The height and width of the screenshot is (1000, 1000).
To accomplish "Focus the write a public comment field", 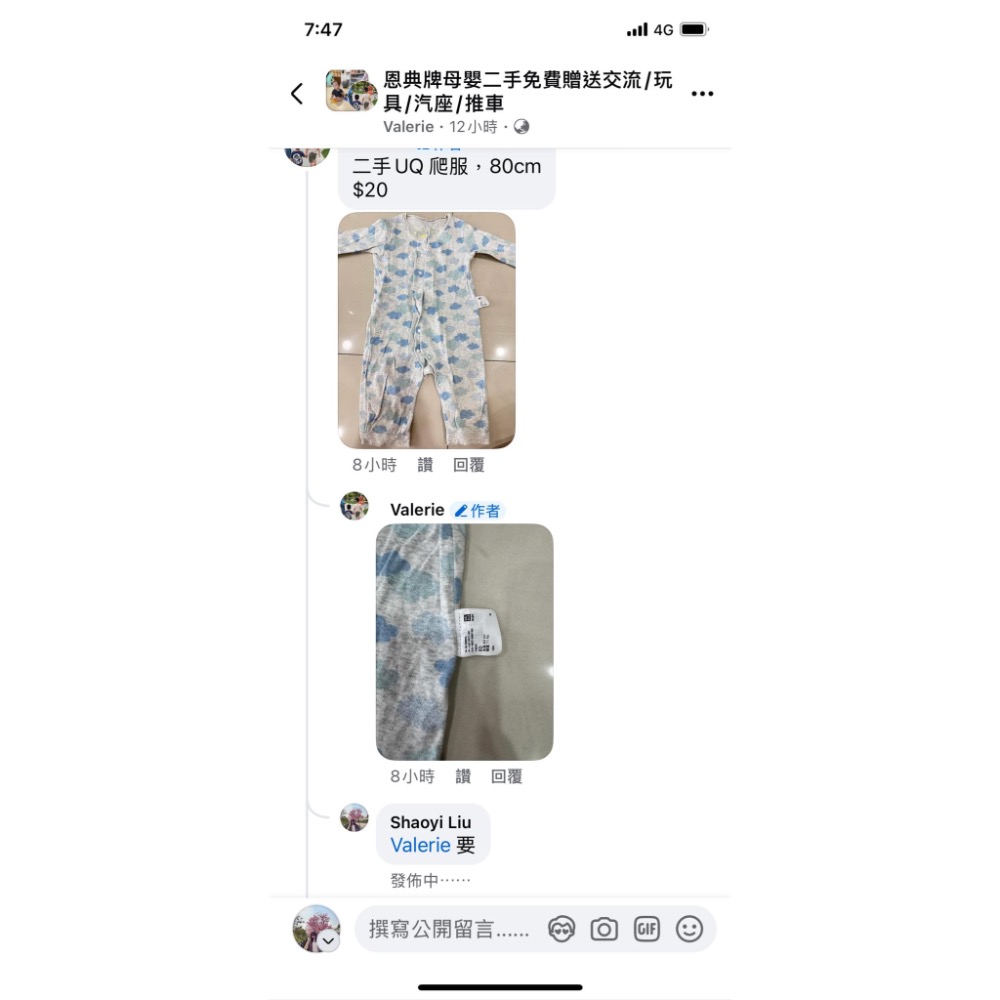I will point(449,929).
